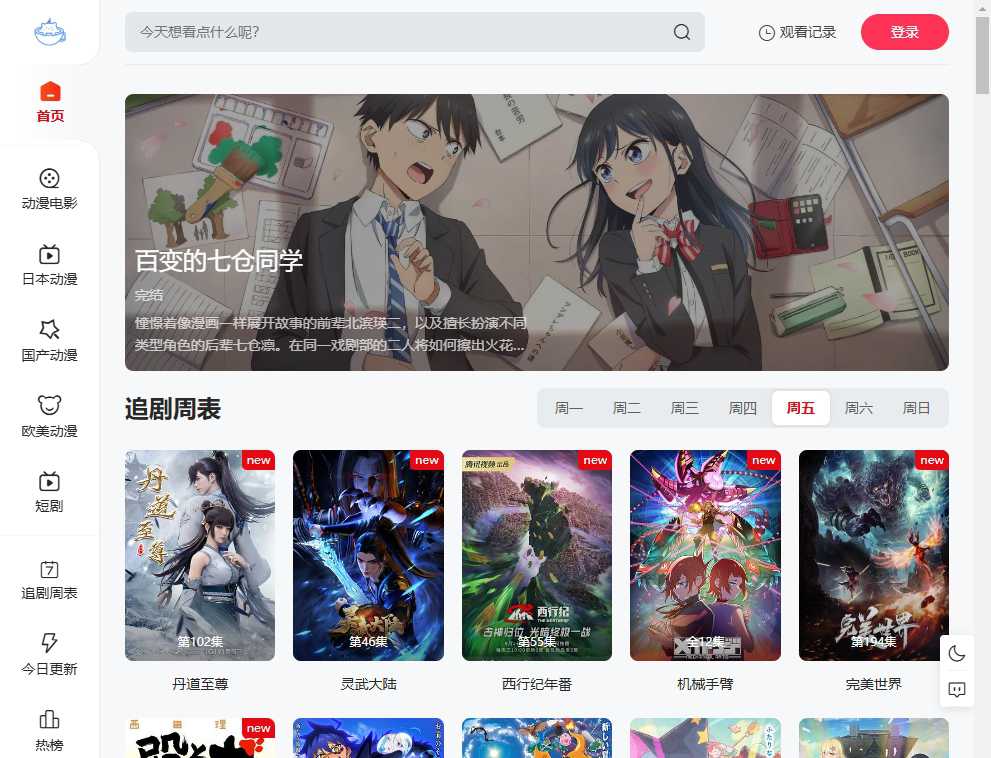Open the 日本动漫 section

pos(50,264)
